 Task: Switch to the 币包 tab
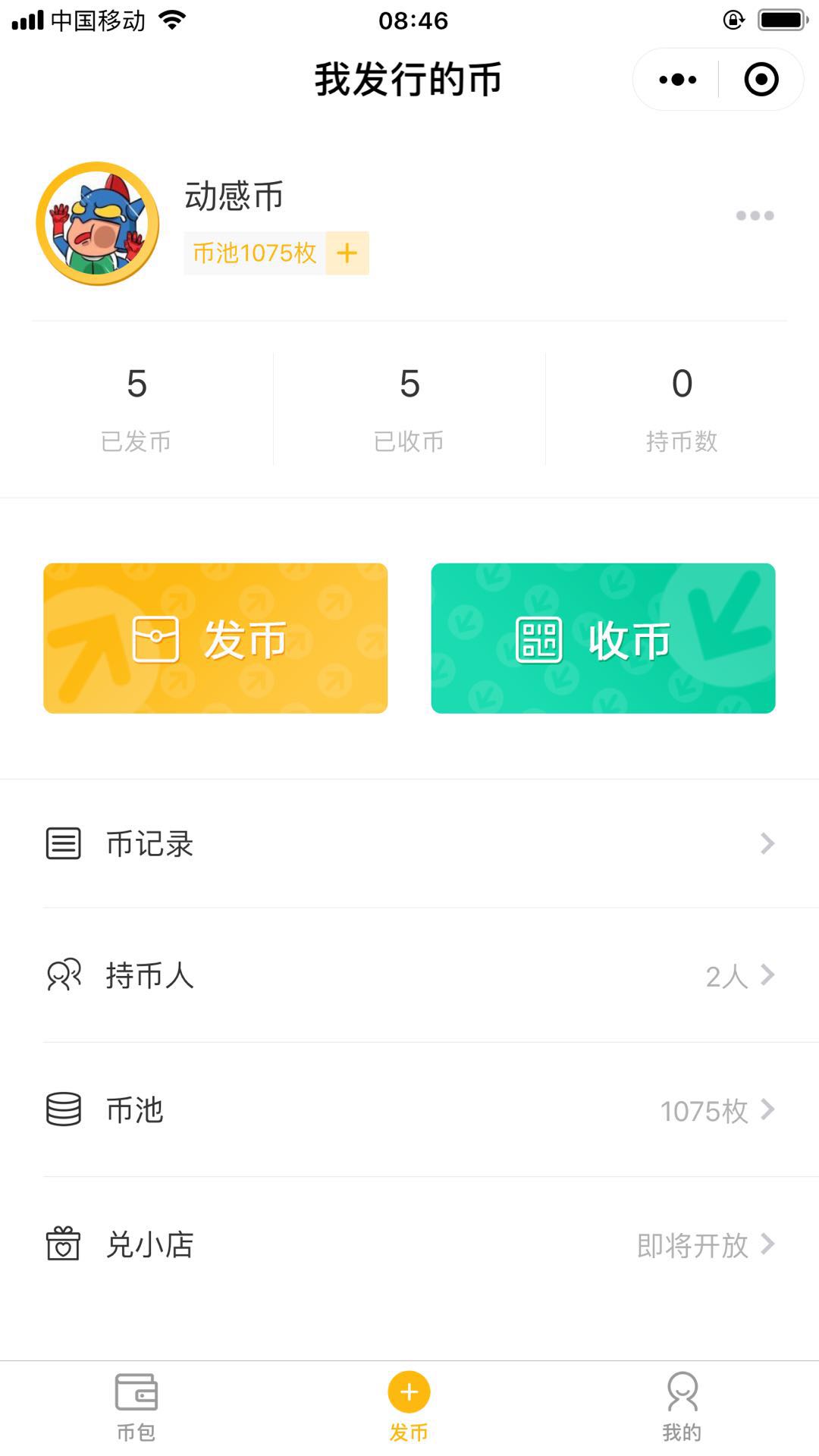pyautogui.click(x=136, y=1407)
